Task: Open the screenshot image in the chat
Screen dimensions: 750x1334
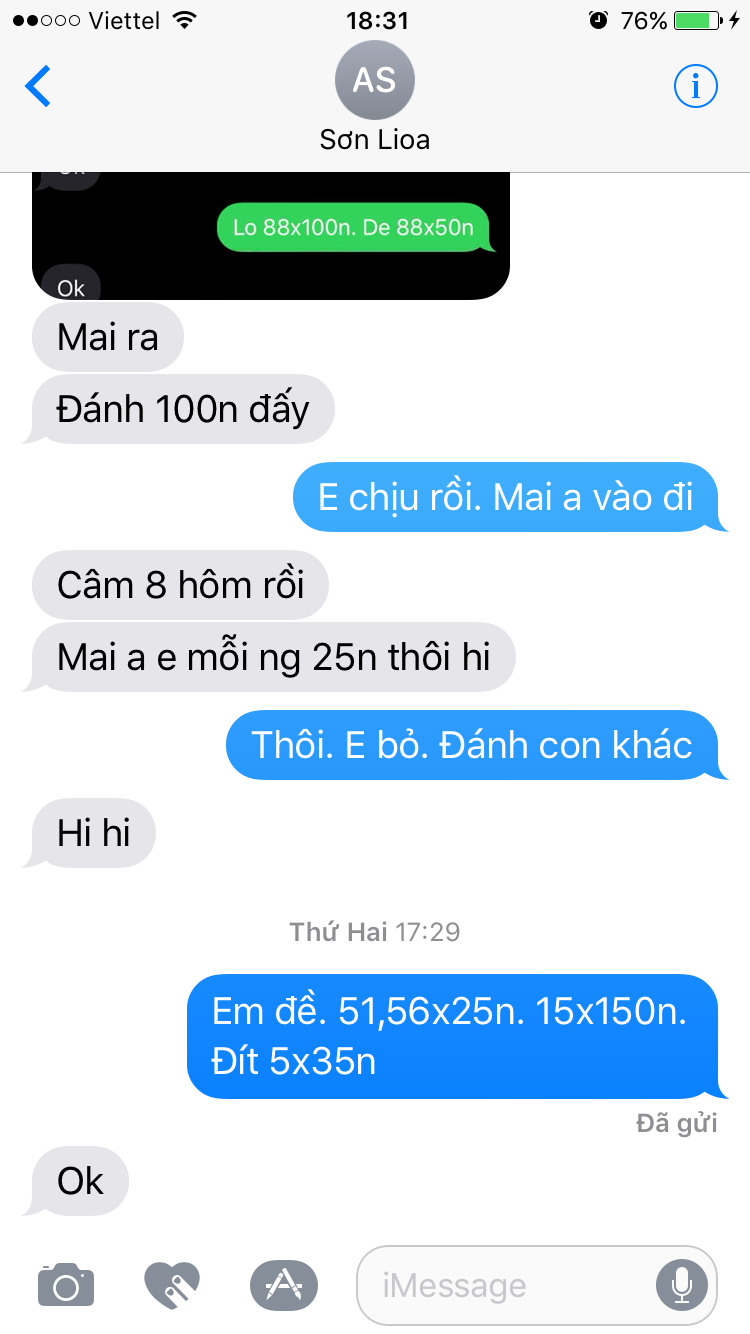Action: point(271,235)
